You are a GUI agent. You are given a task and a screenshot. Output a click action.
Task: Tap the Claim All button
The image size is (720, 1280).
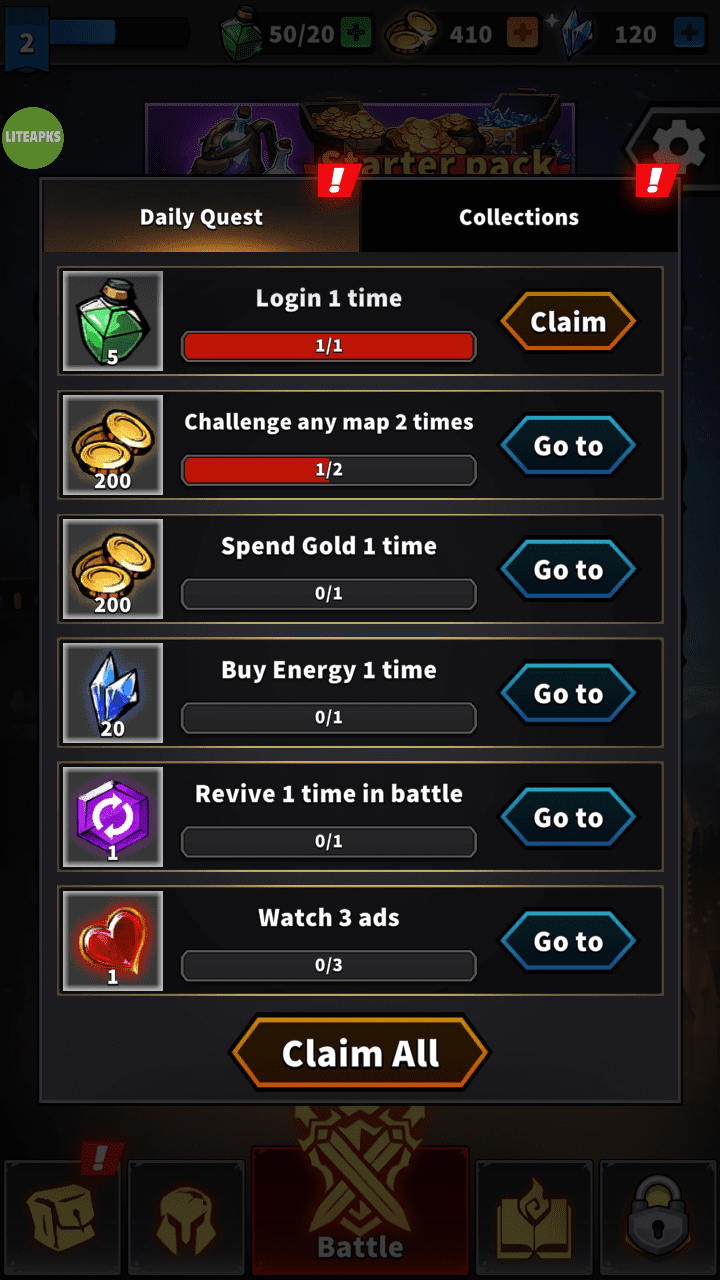pos(360,1053)
